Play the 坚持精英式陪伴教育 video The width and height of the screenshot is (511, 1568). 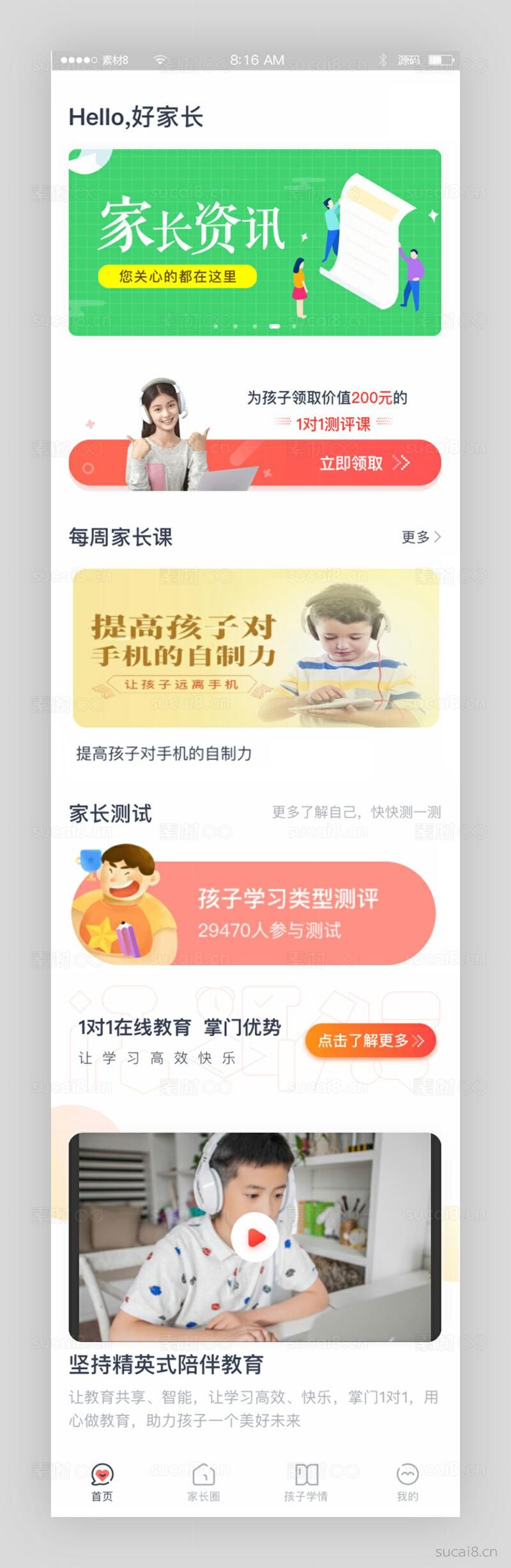pyautogui.click(x=254, y=1237)
